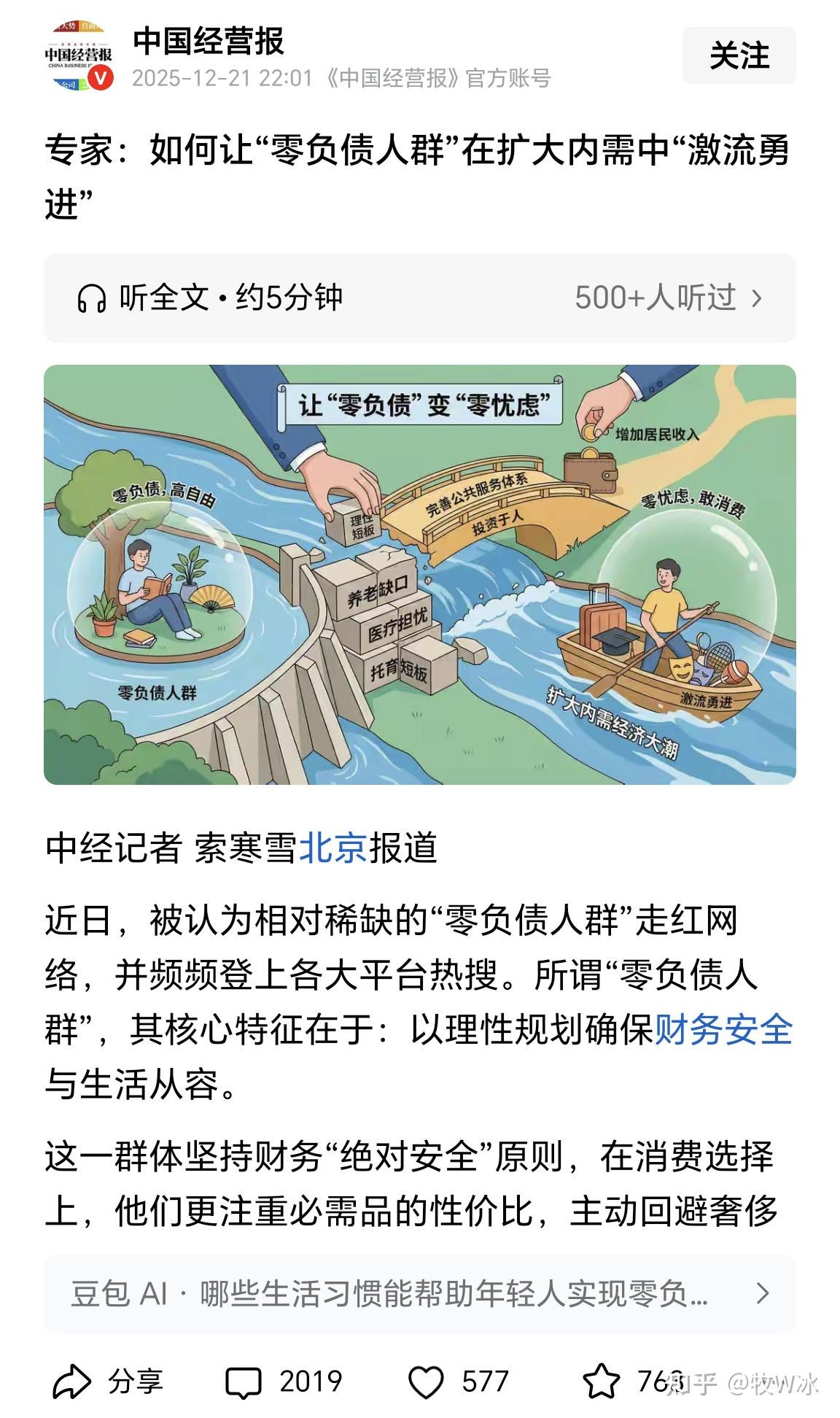Add this article to favorites
This screenshot has width=840, height=1418.
tap(602, 1381)
